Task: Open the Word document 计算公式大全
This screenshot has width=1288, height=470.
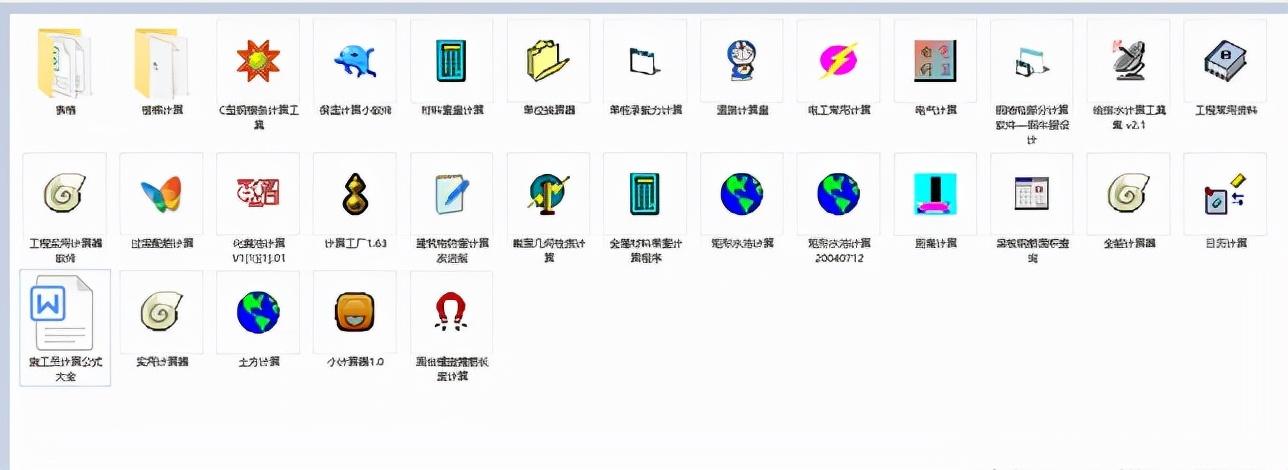Action: (x=64, y=313)
